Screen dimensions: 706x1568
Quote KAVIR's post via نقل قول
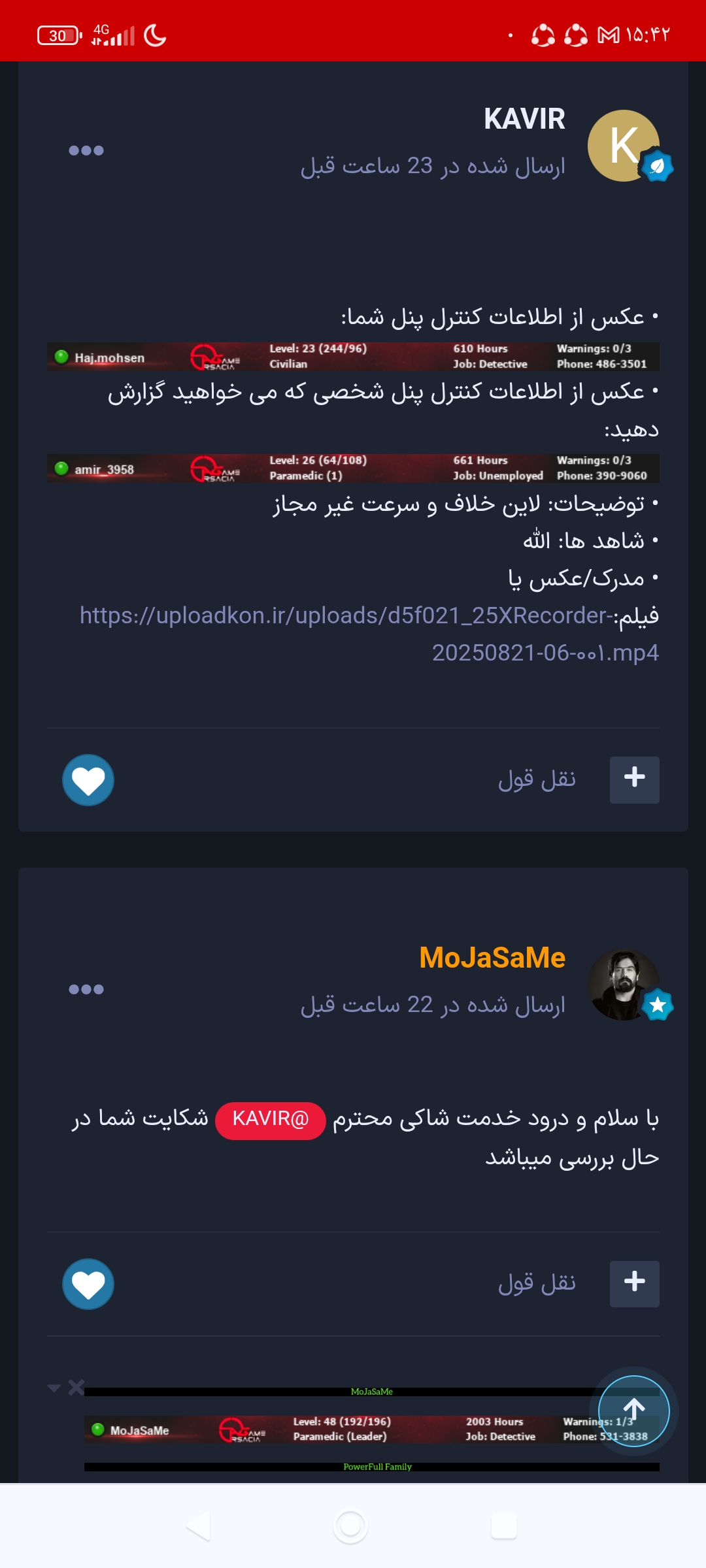point(537,779)
